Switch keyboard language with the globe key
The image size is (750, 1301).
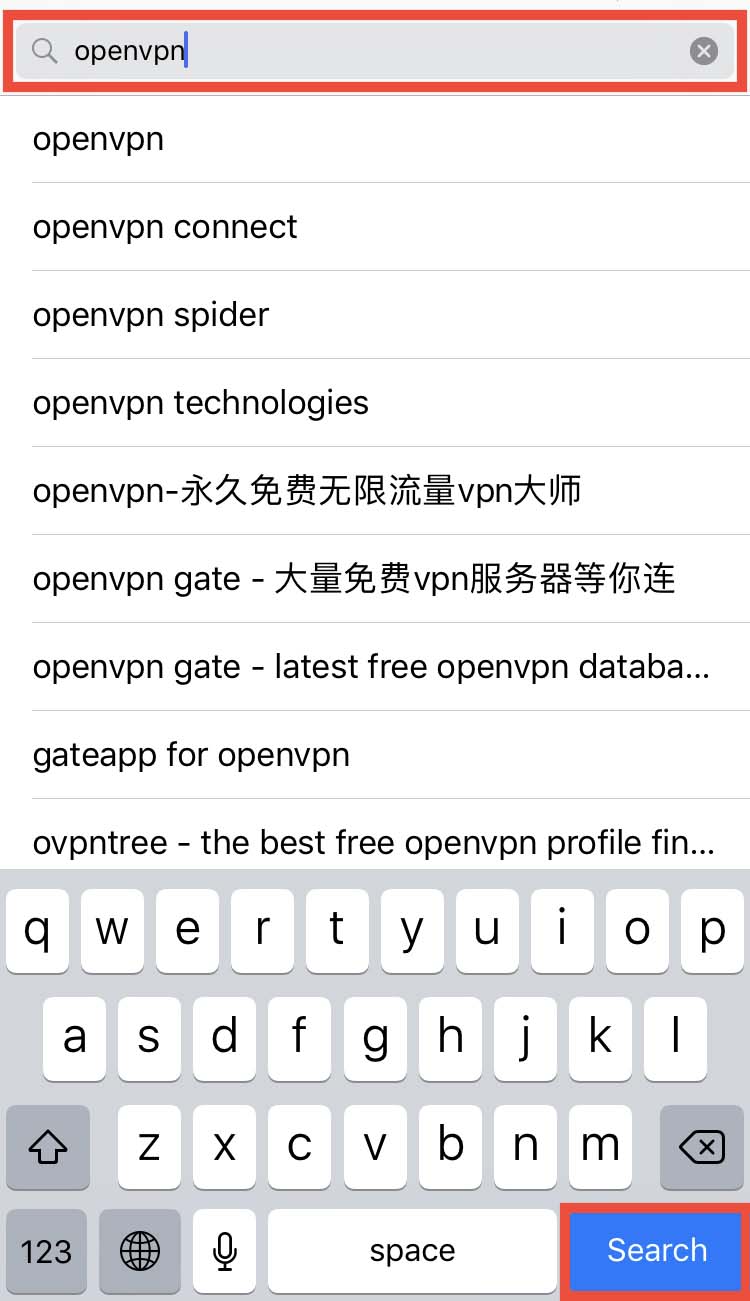140,1250
